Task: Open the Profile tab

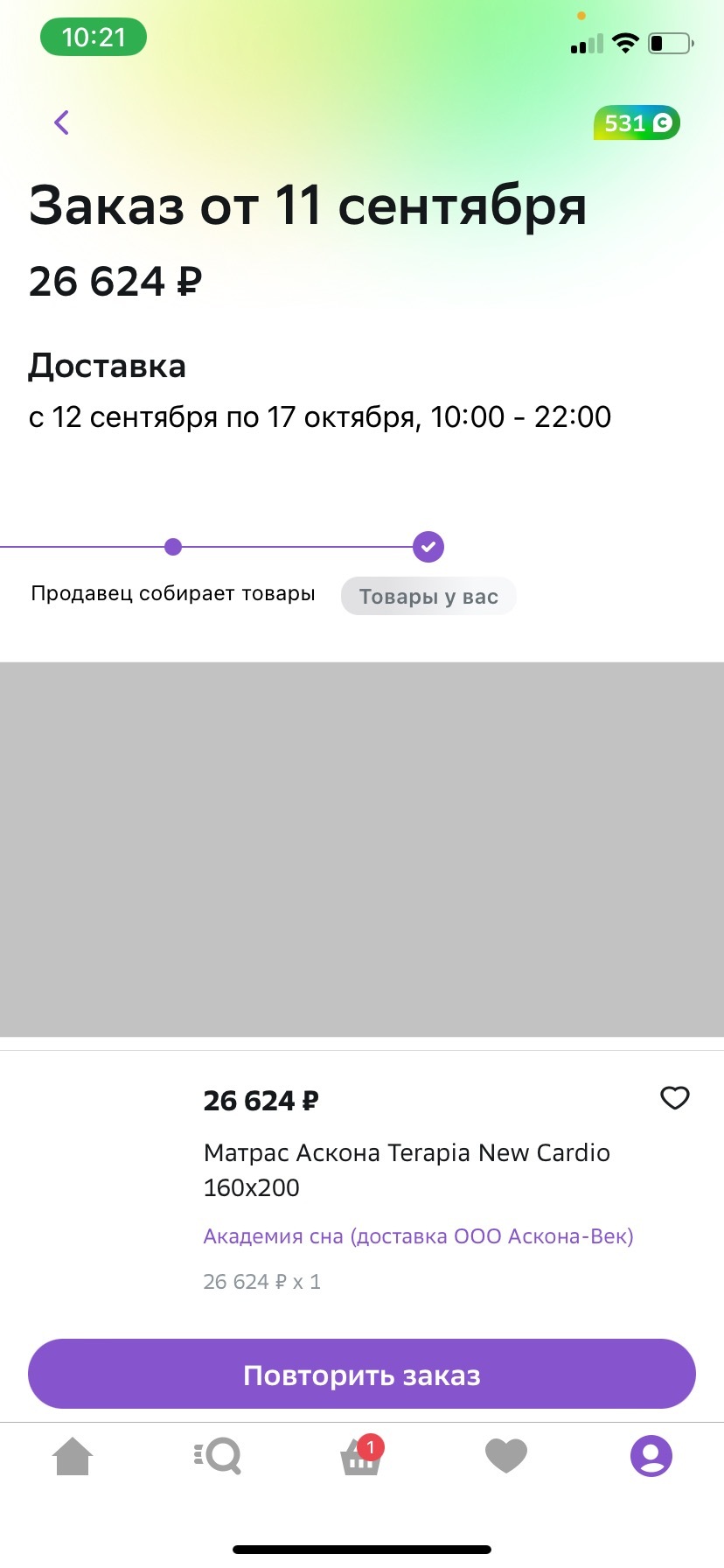Action: click(x=651, y=1457)
